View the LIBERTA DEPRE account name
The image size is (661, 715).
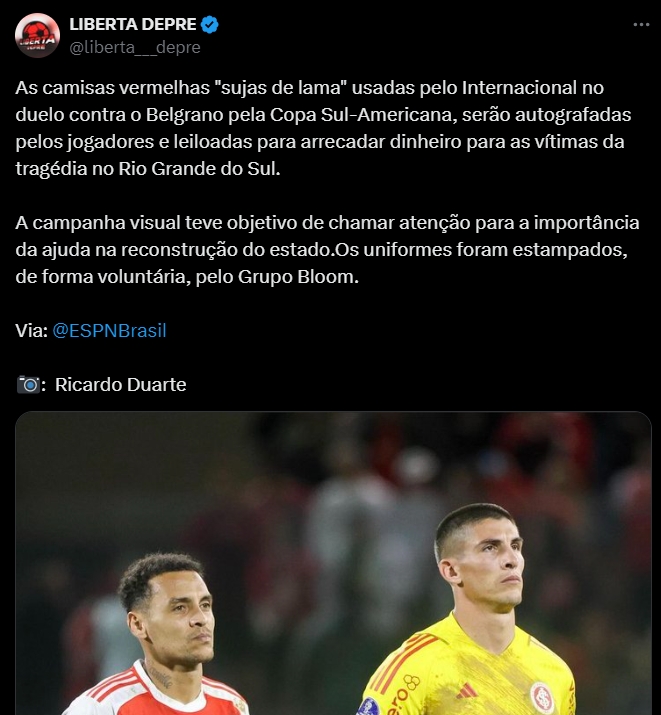pos(132,25)
